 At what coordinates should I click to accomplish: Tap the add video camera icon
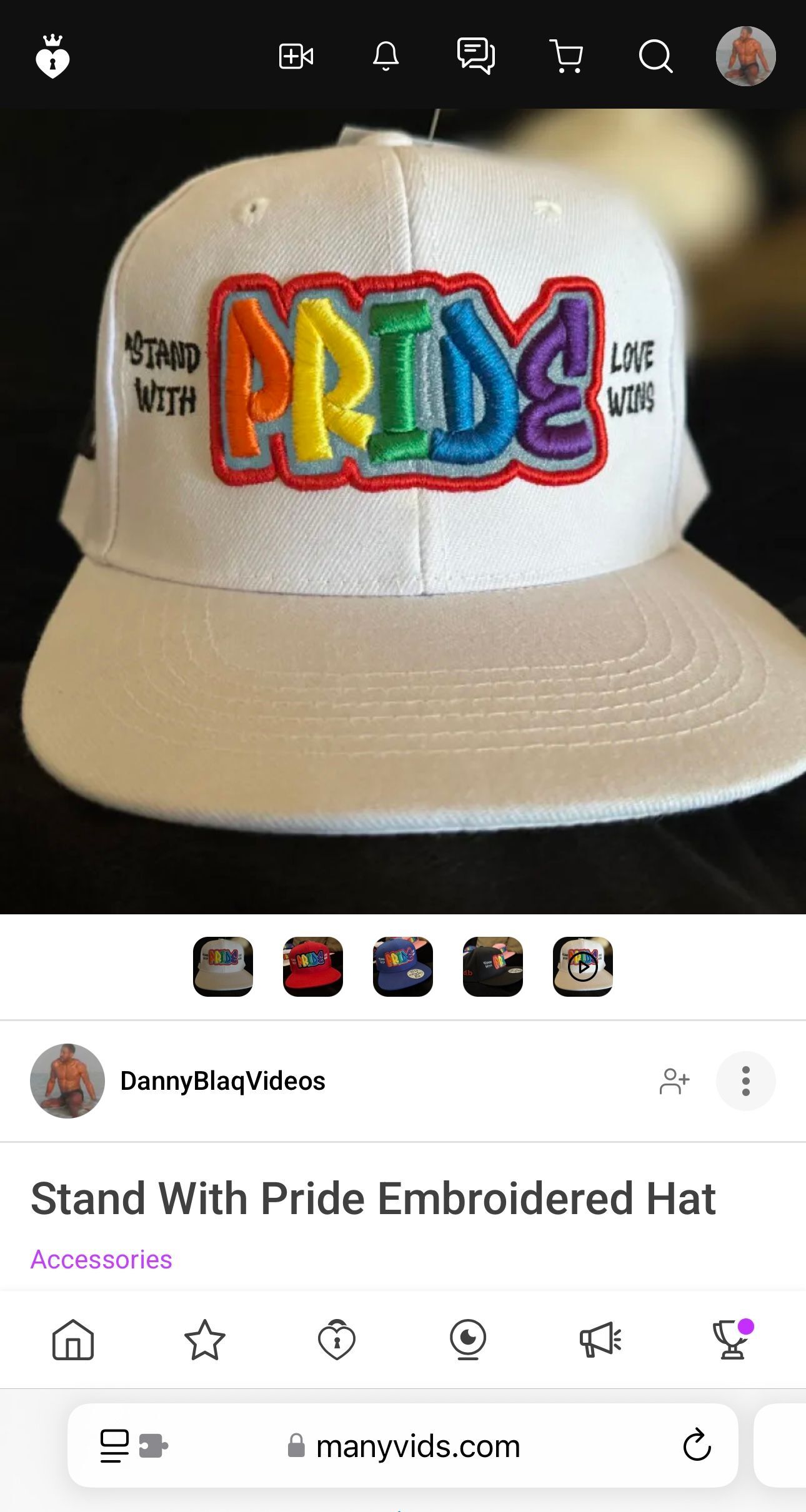(296, 56)
